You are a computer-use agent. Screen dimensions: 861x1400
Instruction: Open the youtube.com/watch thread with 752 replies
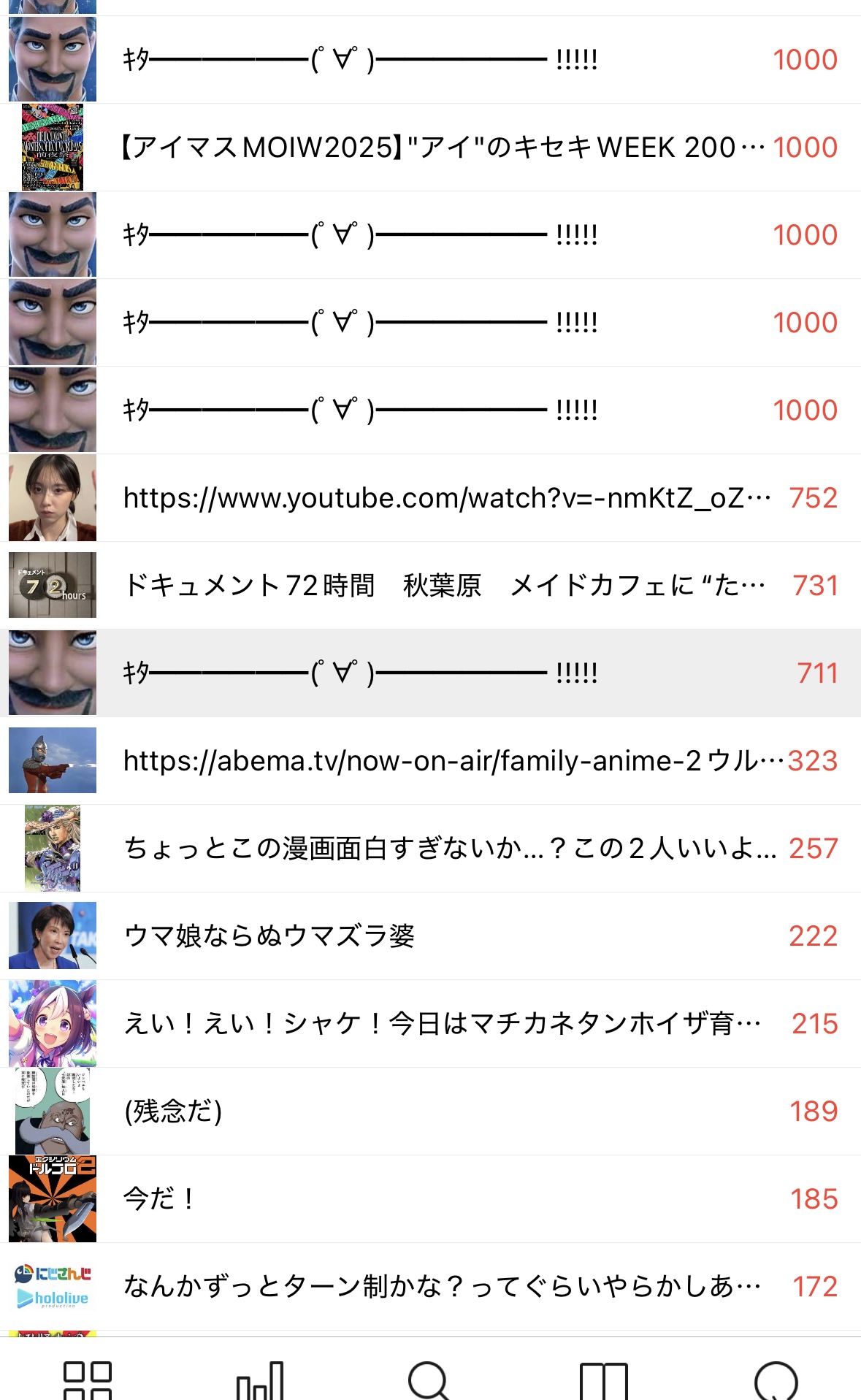pyautogui.click(x=438, y=498)
